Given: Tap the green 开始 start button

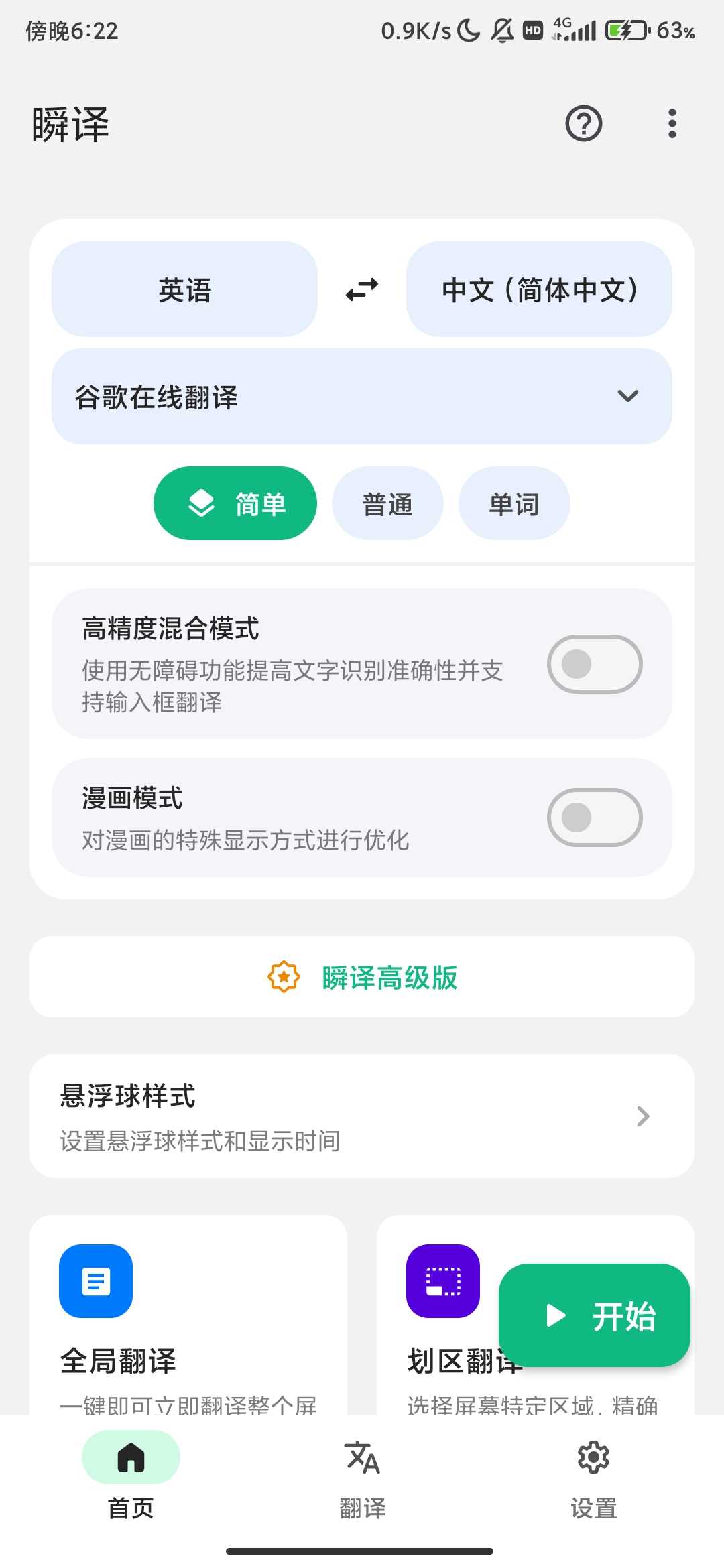Looking at the screenshot, I should [595, 1315].
